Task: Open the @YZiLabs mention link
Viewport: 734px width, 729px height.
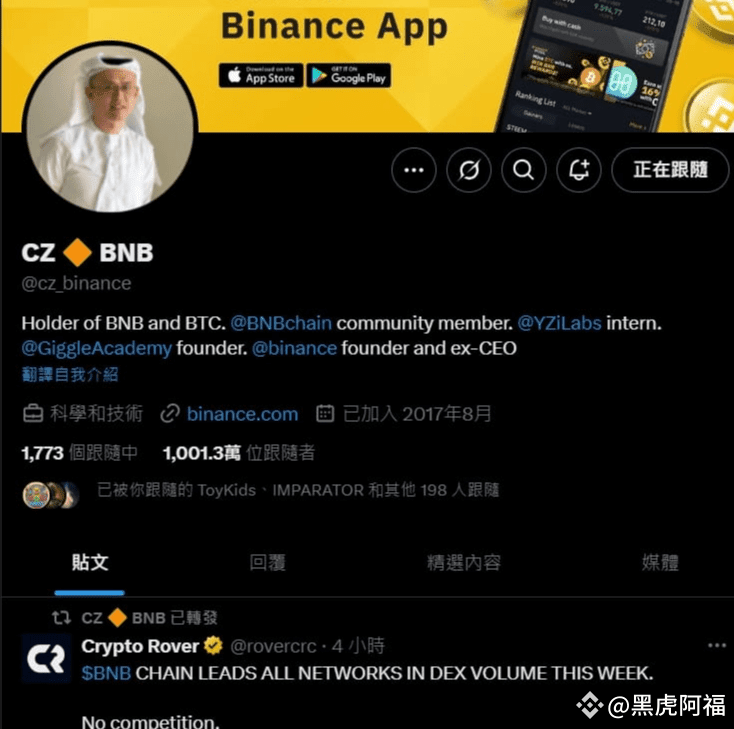Action: [561, 324]
